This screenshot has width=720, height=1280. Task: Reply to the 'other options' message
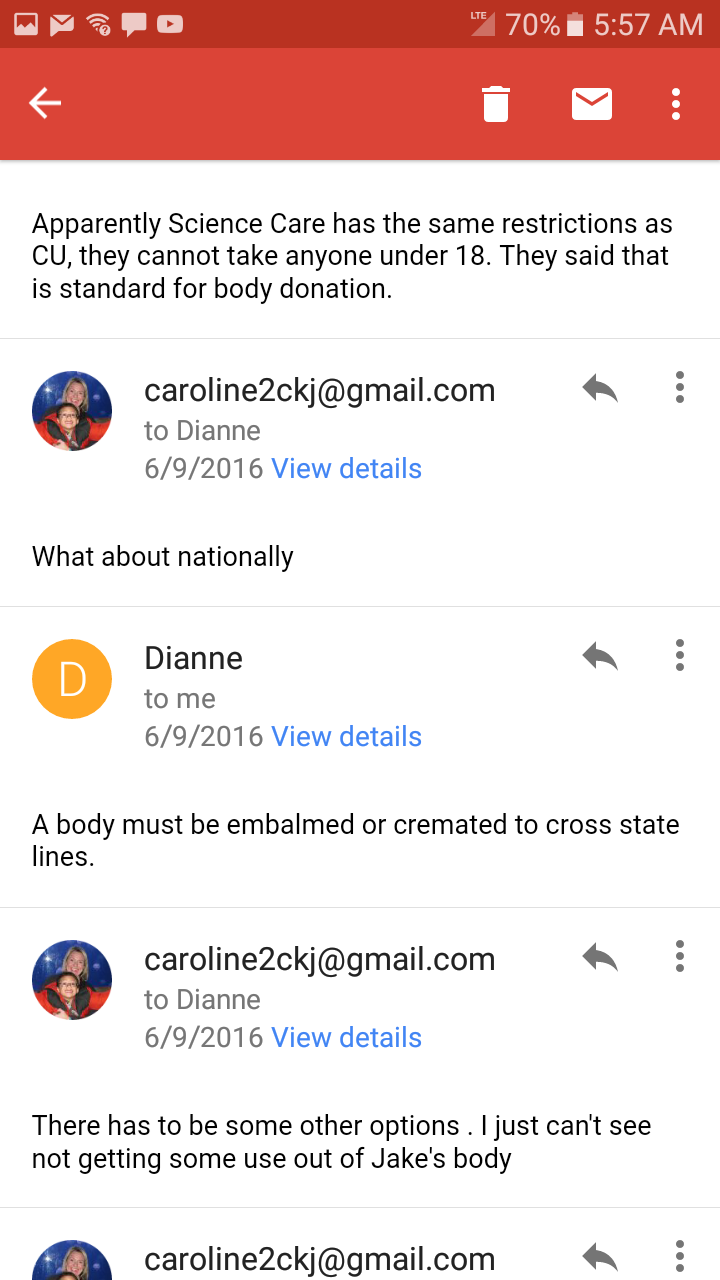tap(600, 957)
